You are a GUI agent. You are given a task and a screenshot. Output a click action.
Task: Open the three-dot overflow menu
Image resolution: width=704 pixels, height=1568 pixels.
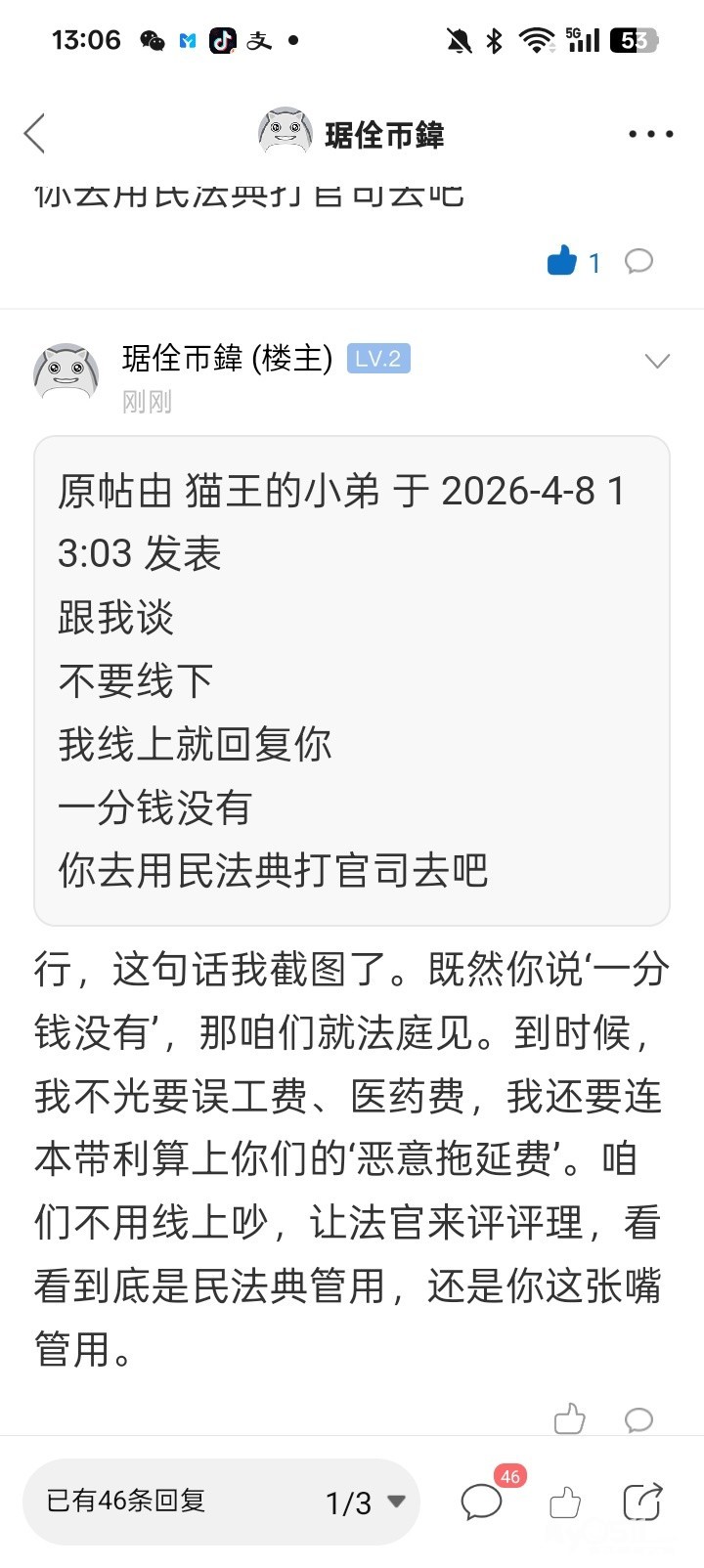coord(650,134)
